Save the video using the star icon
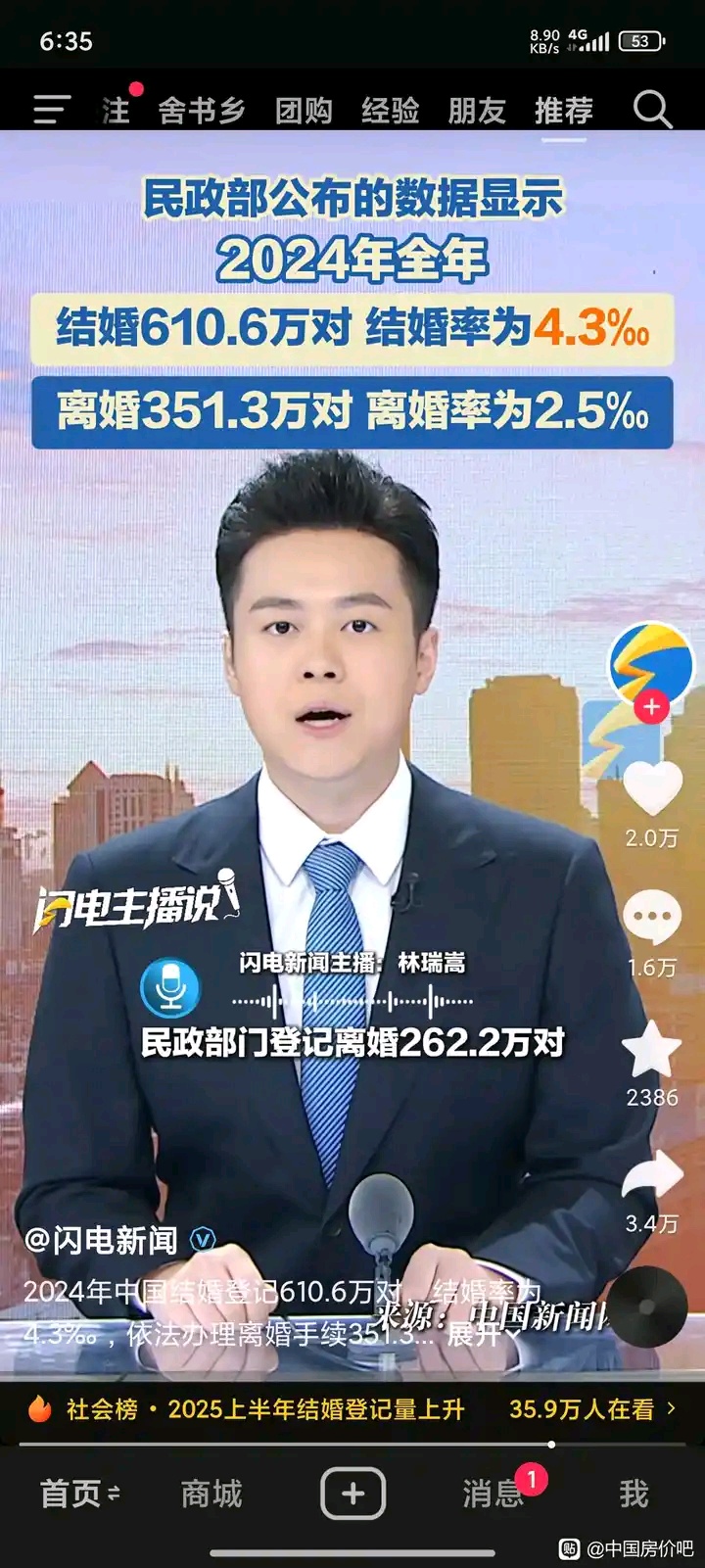The image size is (705, 1568). [x=652, y=1050]
